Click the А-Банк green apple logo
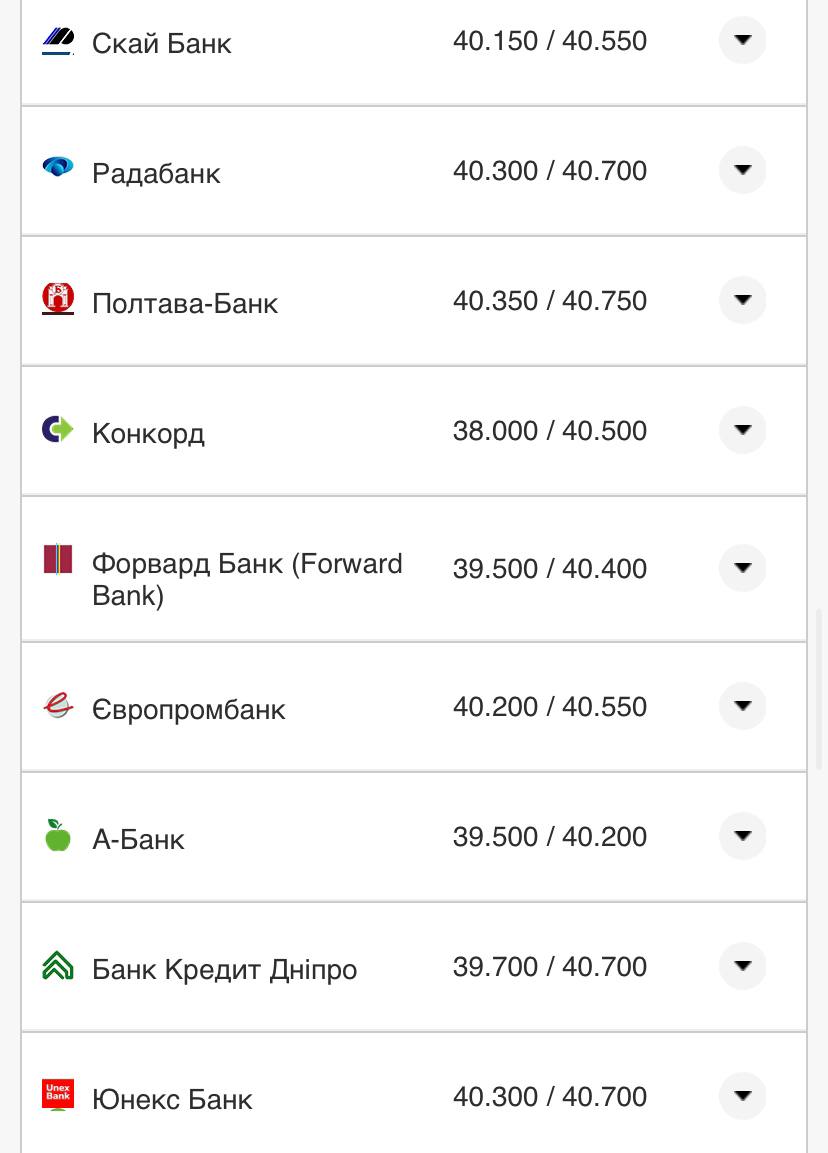Screen dimensions: 828x1153 (x=58, y=835)
